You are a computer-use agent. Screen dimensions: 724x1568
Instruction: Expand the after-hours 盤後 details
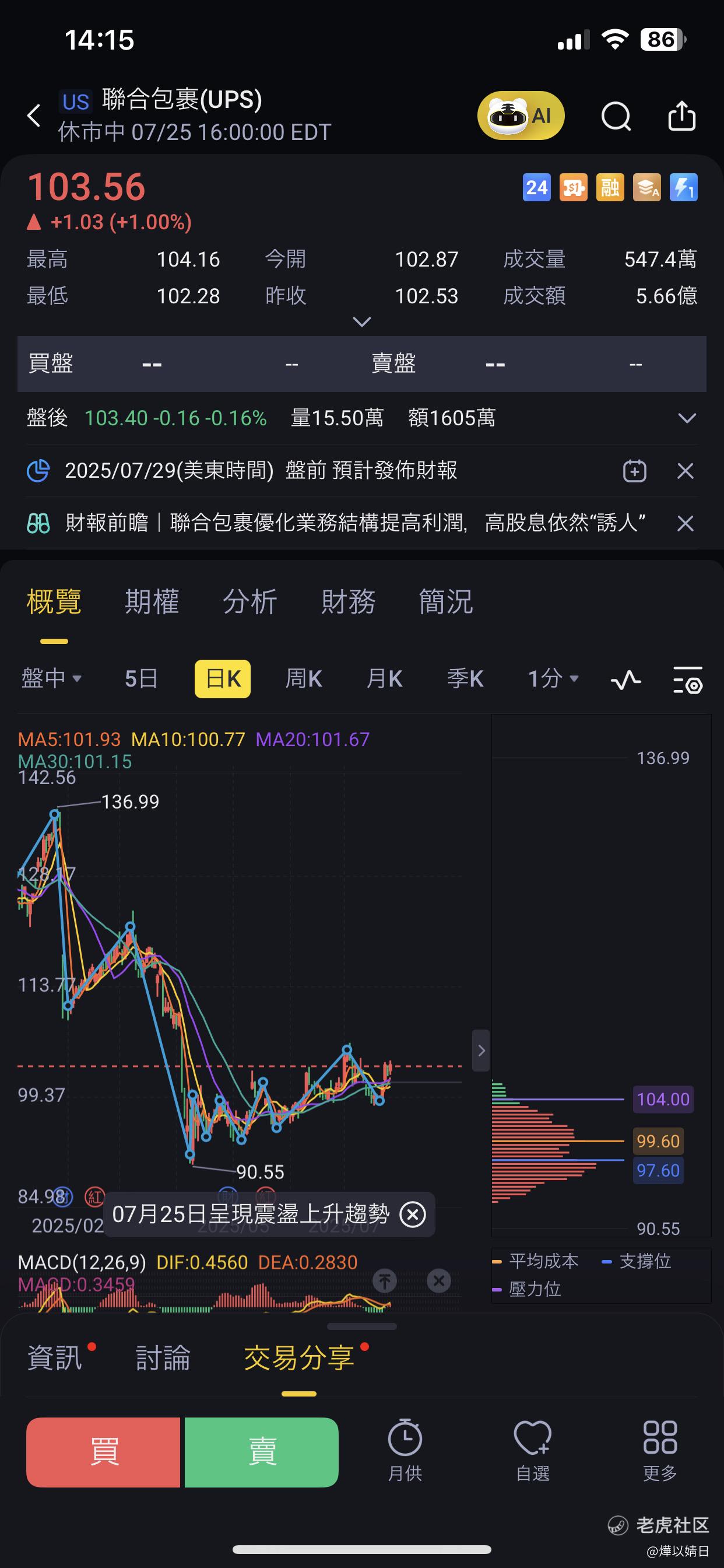pyautogui.click(x=687, y=418)
